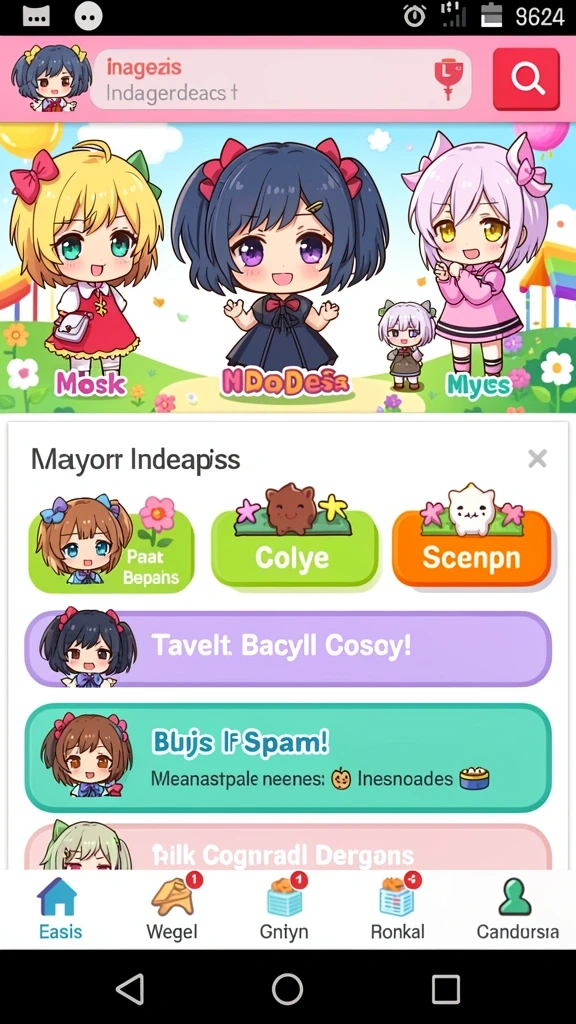Screen dimensions: 576x1024
Task: Switch to the Wegel tab
Action: (172, 908)
